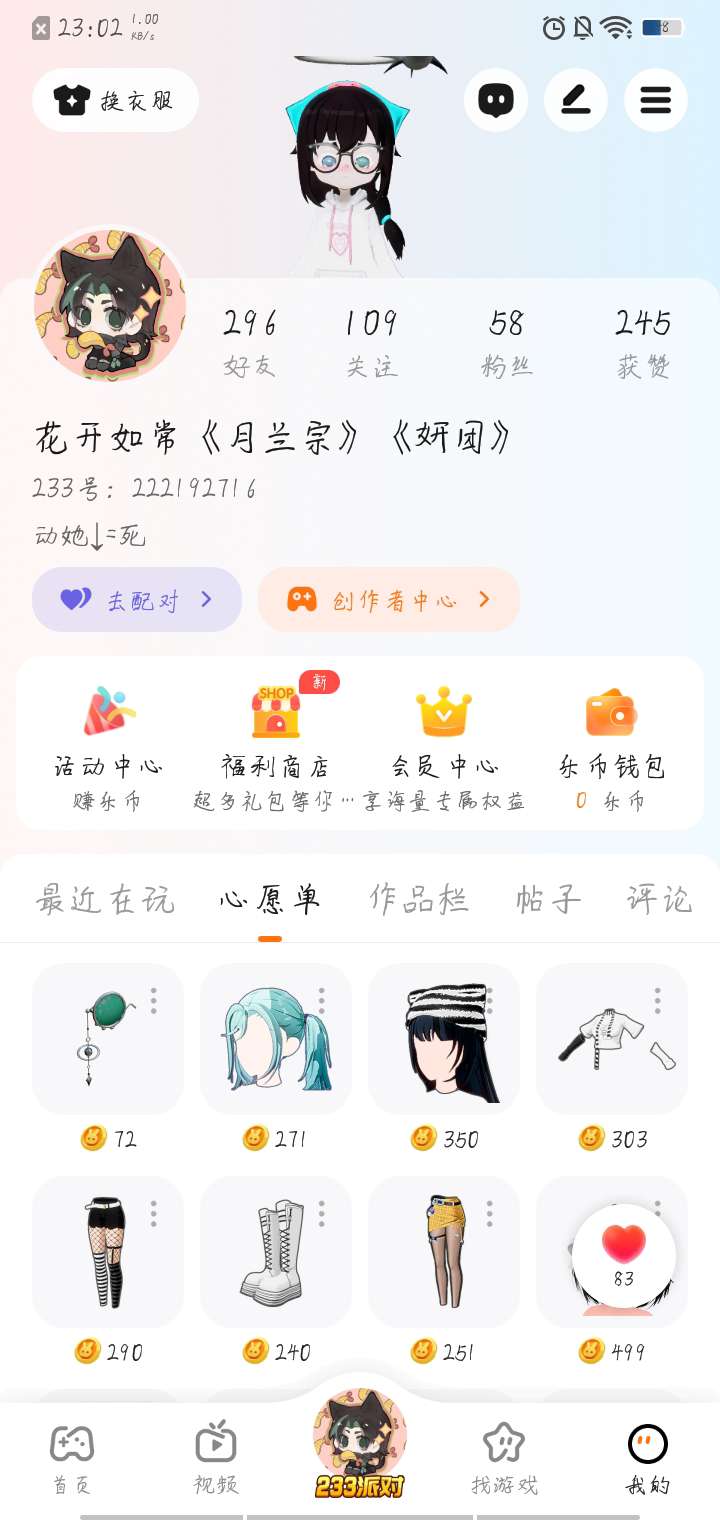Open the chat message icon
Image resolution: width=720 pixels, height=1520 pixels.
496,100
